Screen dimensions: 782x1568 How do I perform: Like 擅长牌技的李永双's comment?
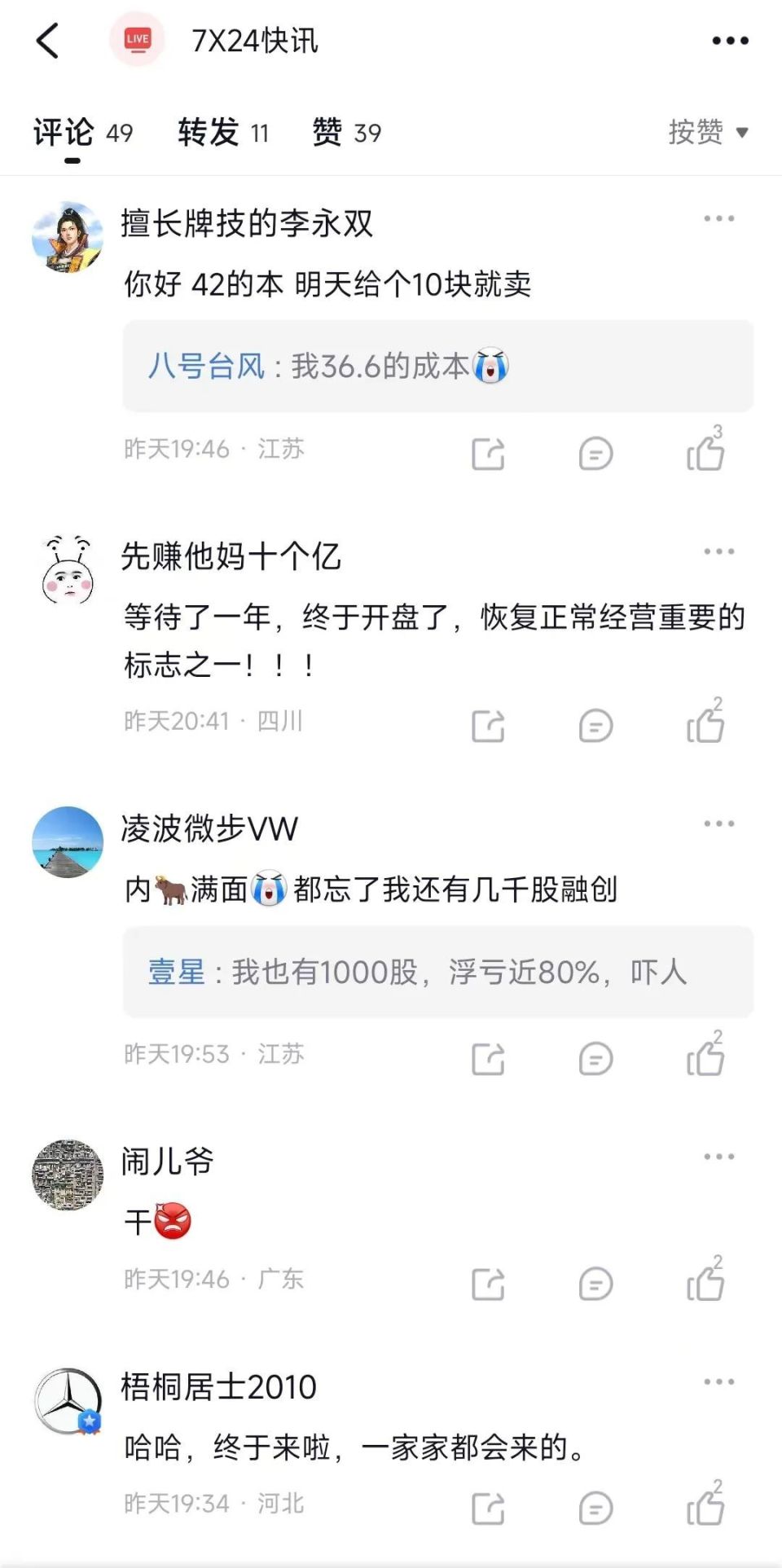coord(705,453)
